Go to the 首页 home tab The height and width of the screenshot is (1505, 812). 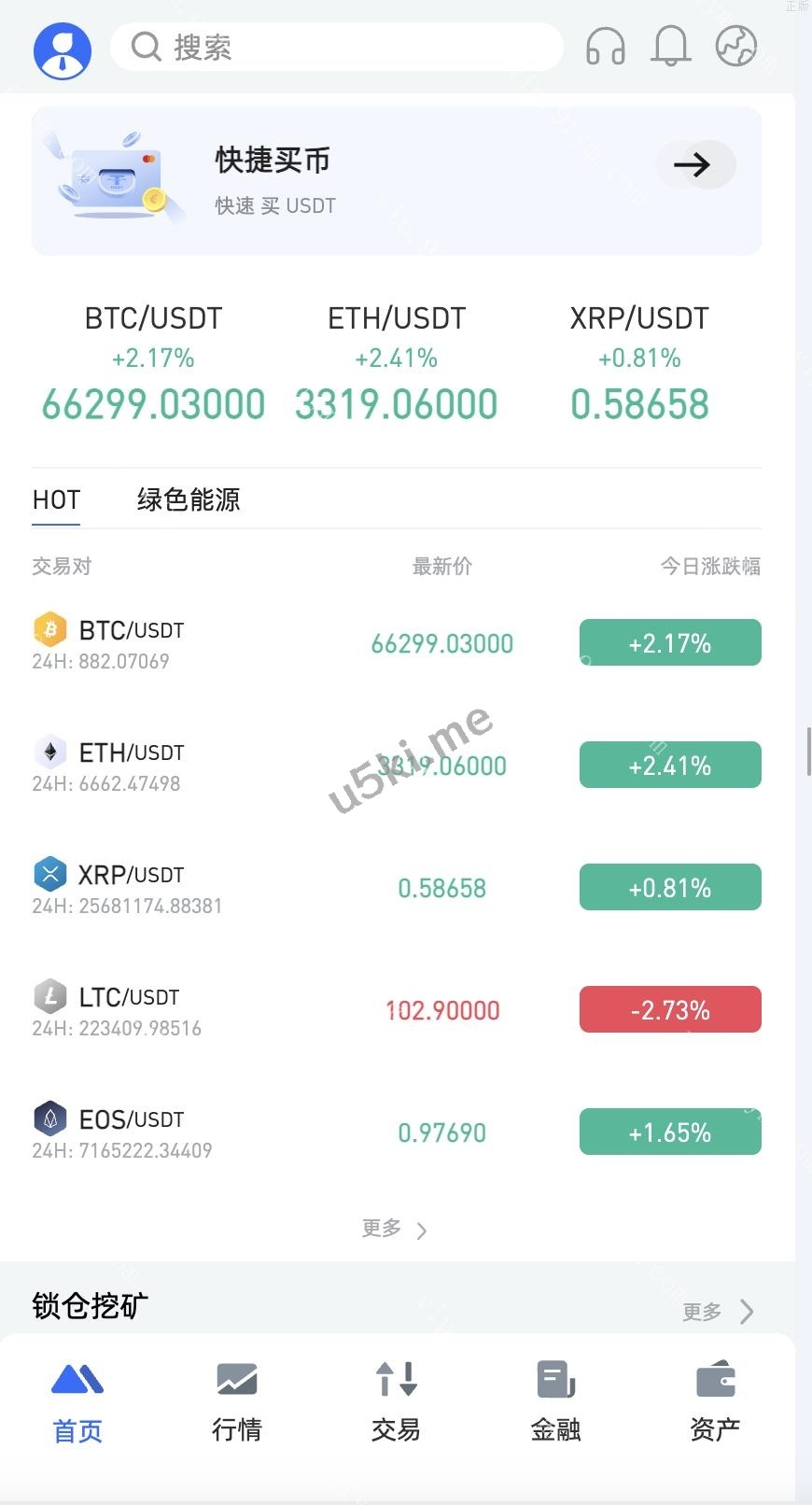tap(77, 1400)
